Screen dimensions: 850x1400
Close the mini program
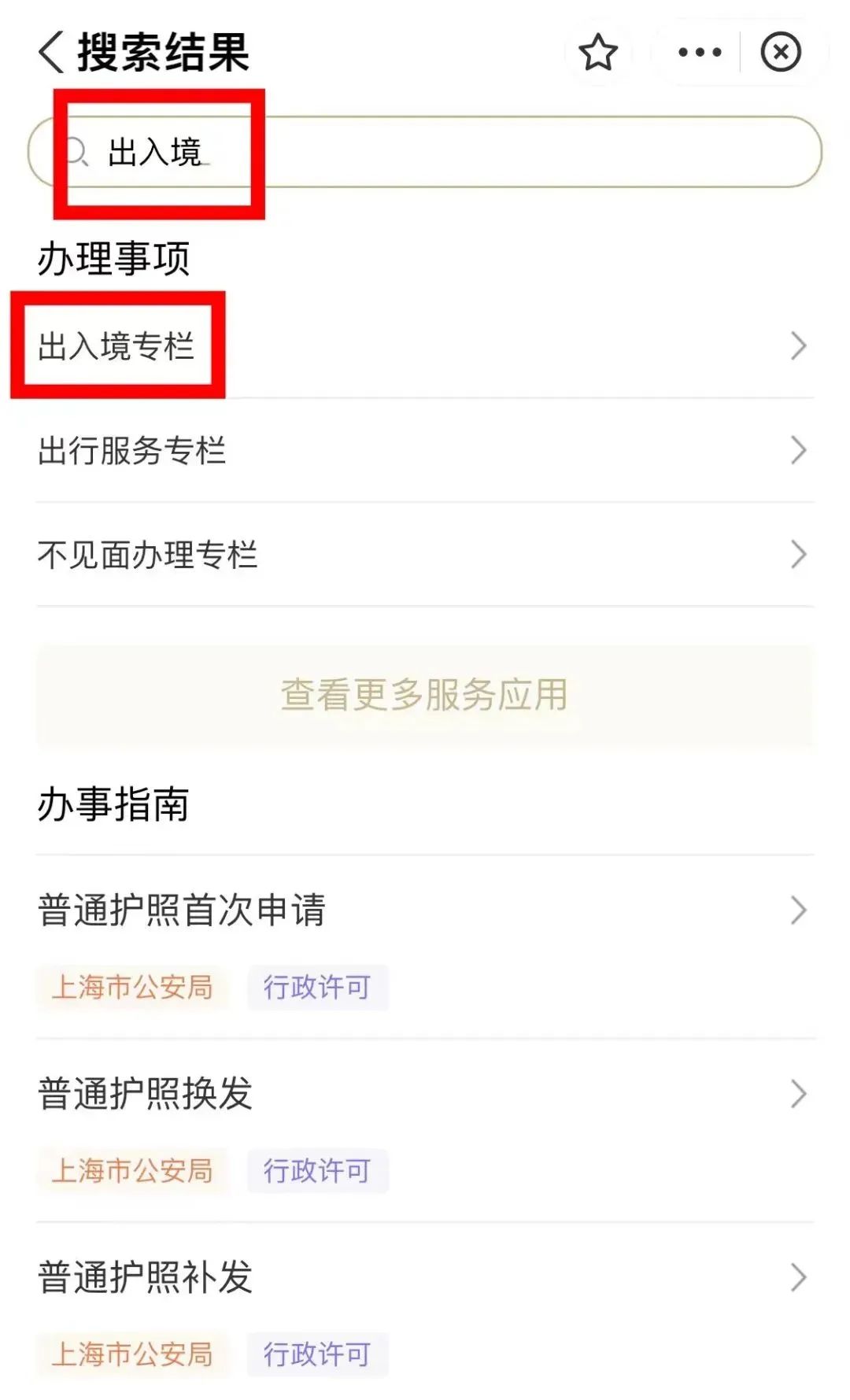click(x=781, y=53)
